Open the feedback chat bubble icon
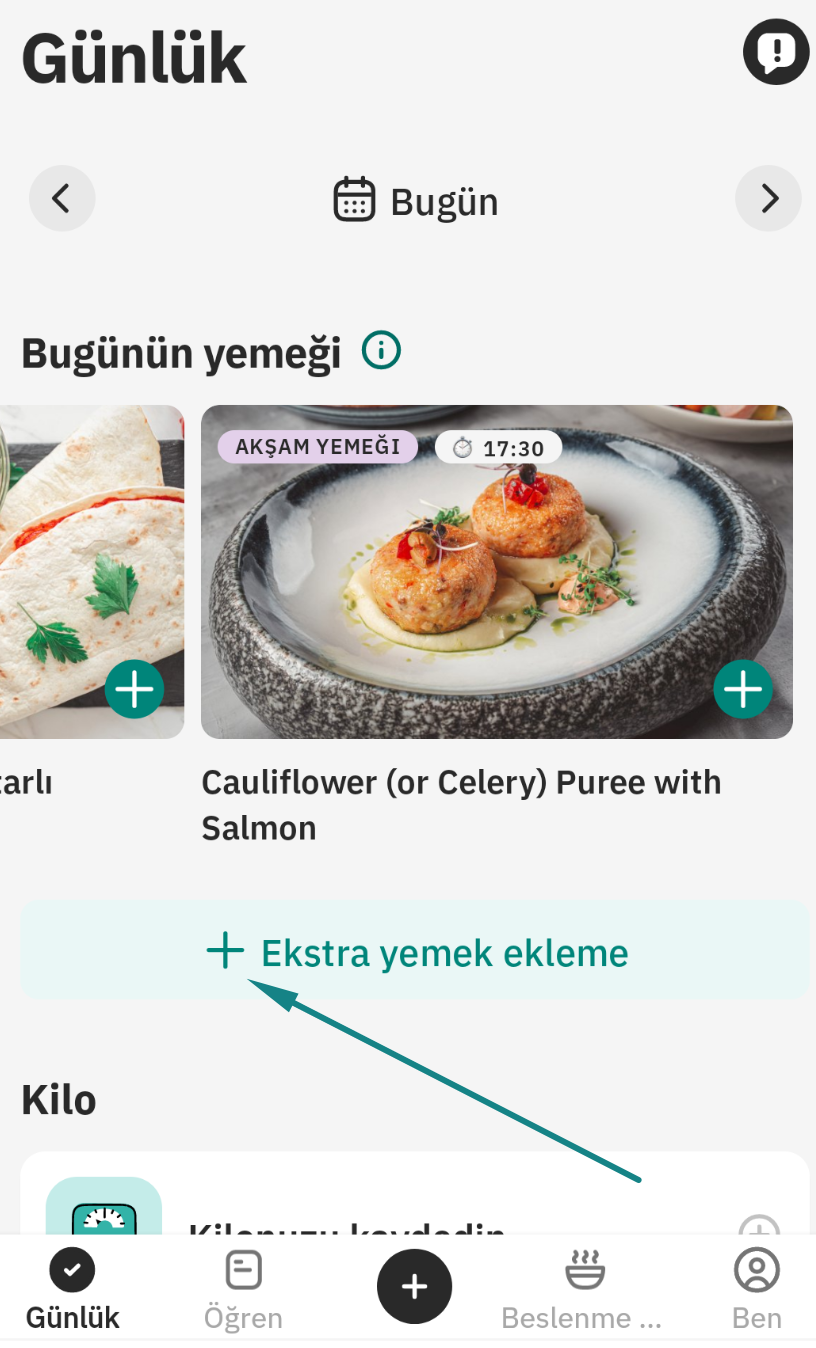Screen dimensions: 816x1348 (775, 50)
